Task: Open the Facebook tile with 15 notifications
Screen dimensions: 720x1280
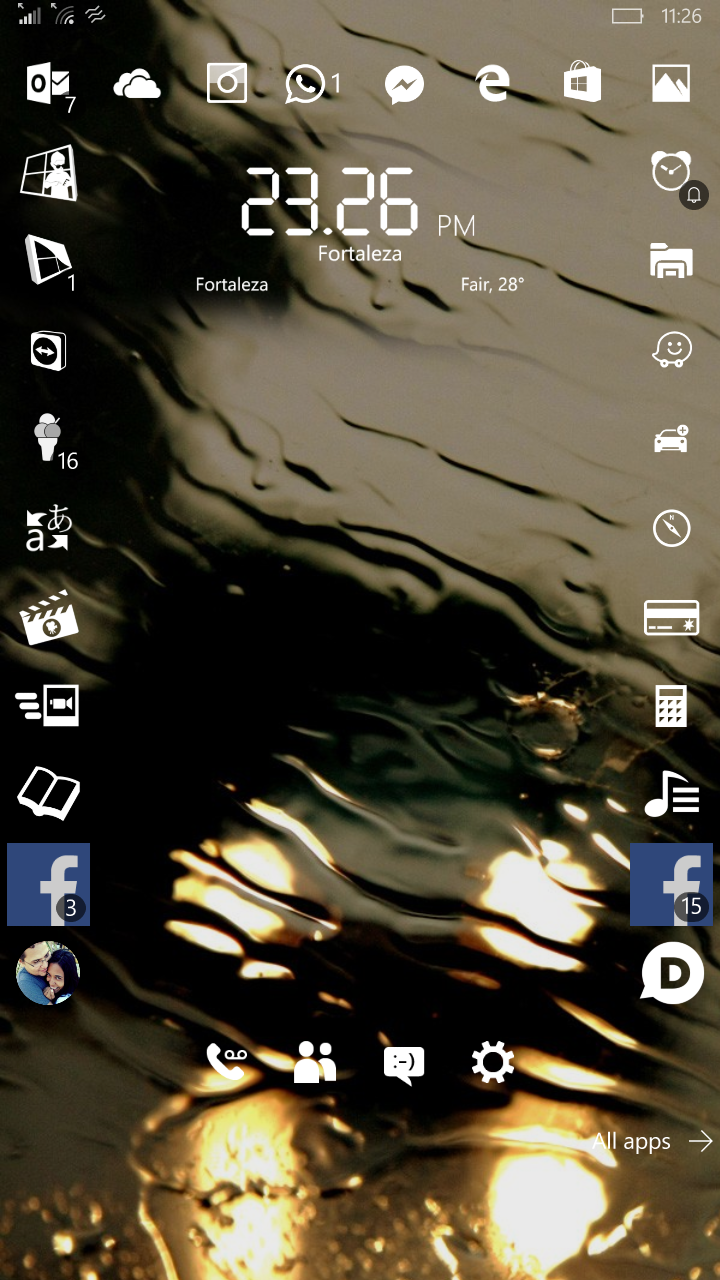Action: pyautogui.click(x=671, y=884)
